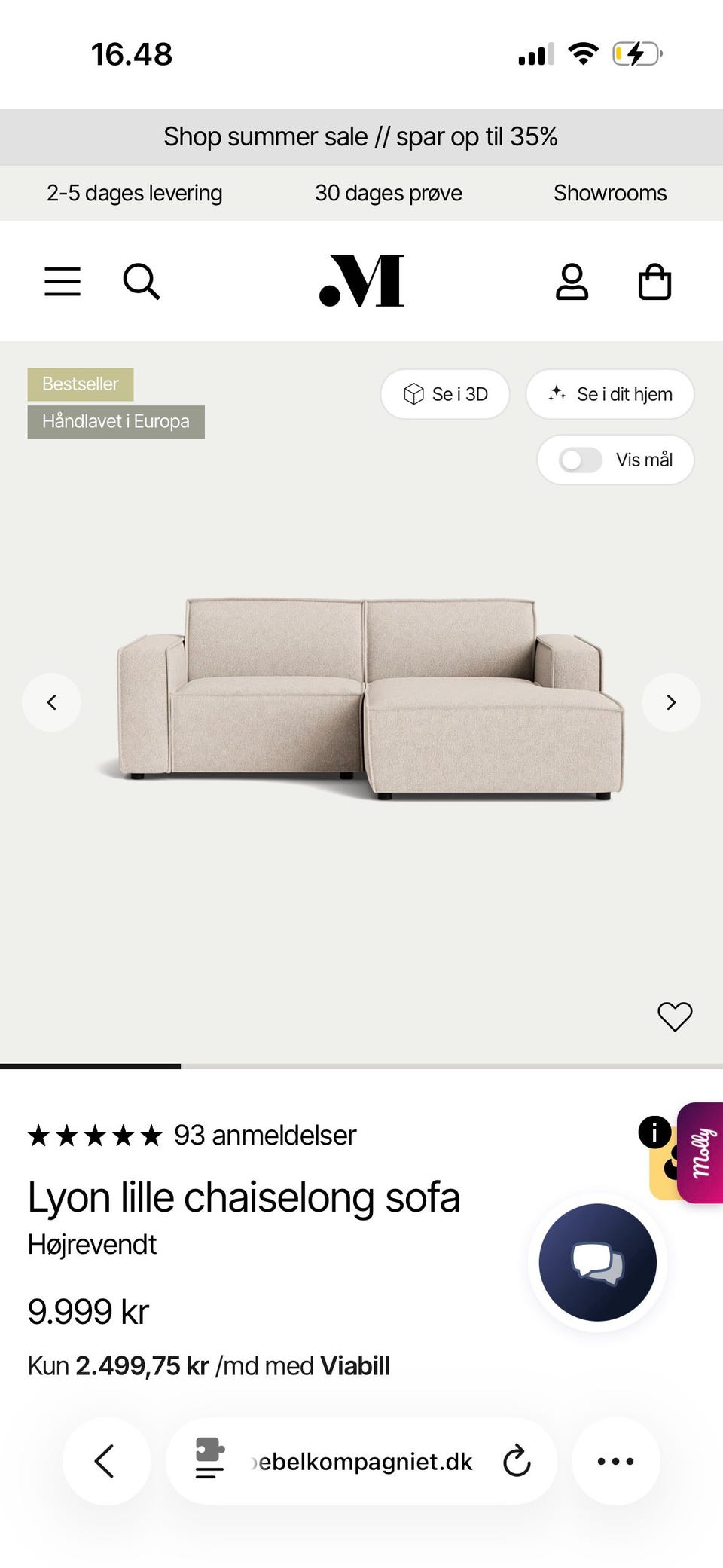The width and height of the screenshot is (723, 1568).
Task: Tap Se i 3D button
Action: click(445, 394)
